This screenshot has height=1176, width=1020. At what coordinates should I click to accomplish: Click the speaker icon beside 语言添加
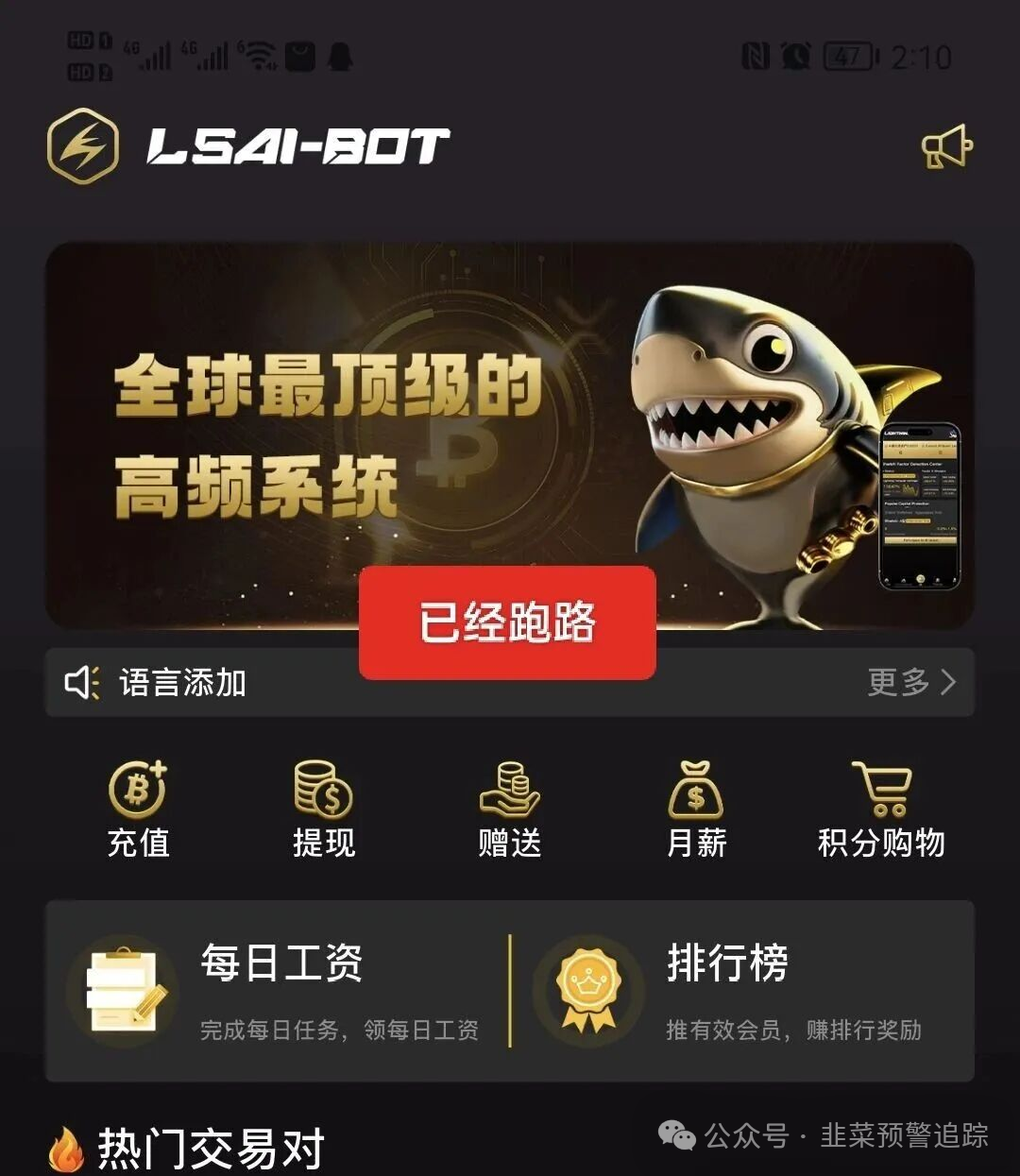pos(80,682)
